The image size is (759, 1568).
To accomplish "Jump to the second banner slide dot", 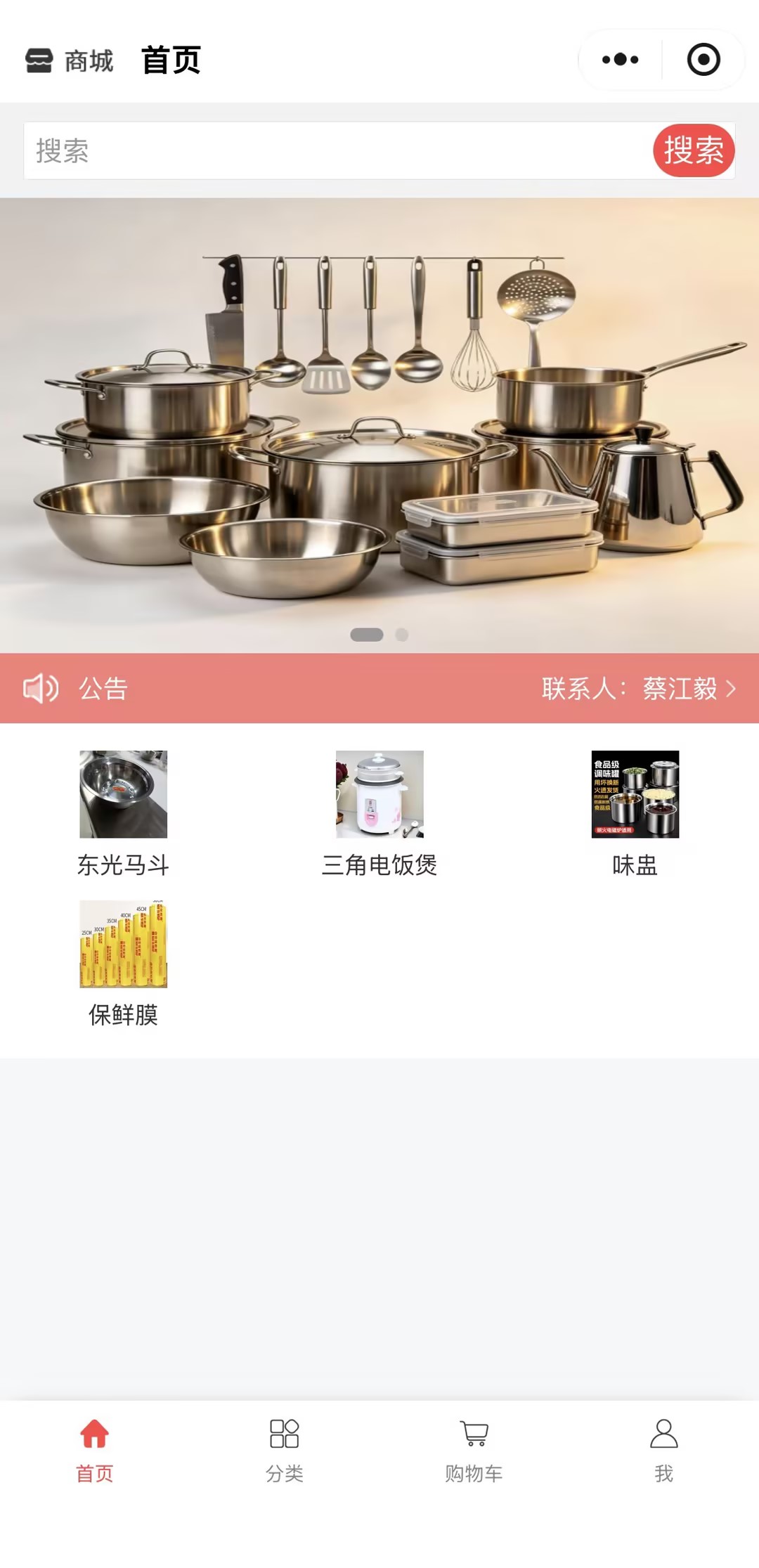I will (402, 635).
